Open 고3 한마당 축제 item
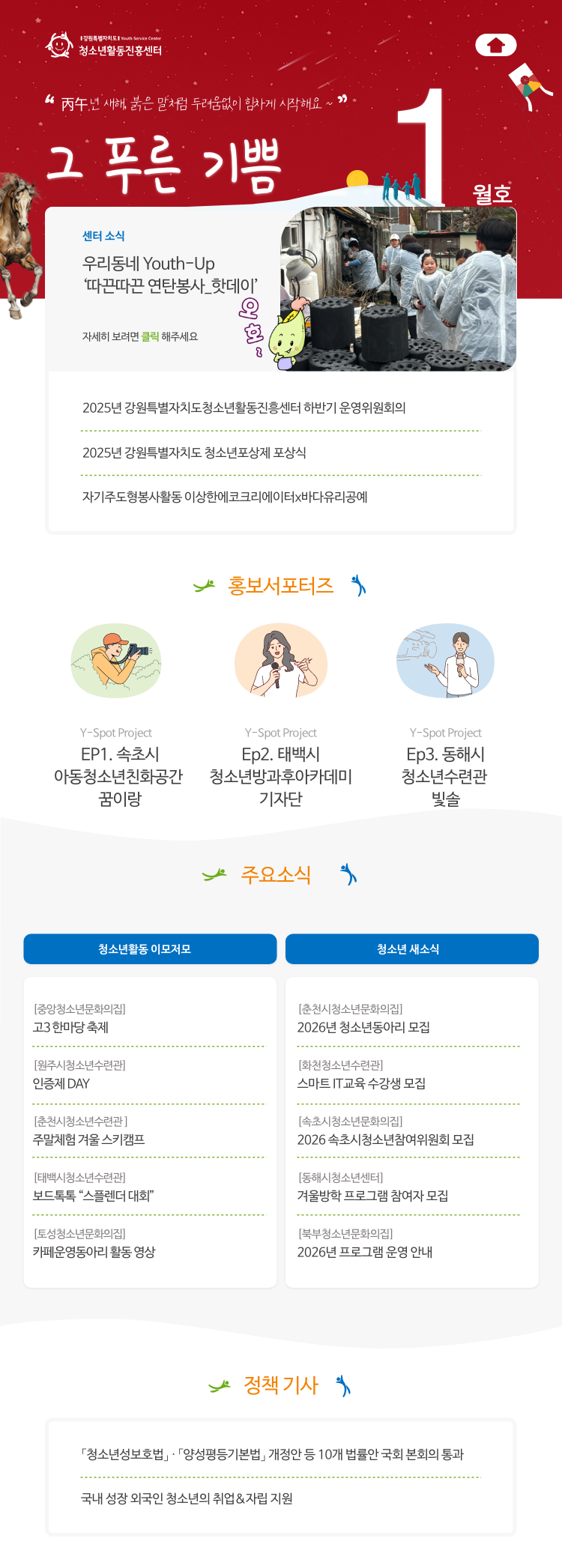This screenshot has width=562, height=1568. coord(71,1027)
